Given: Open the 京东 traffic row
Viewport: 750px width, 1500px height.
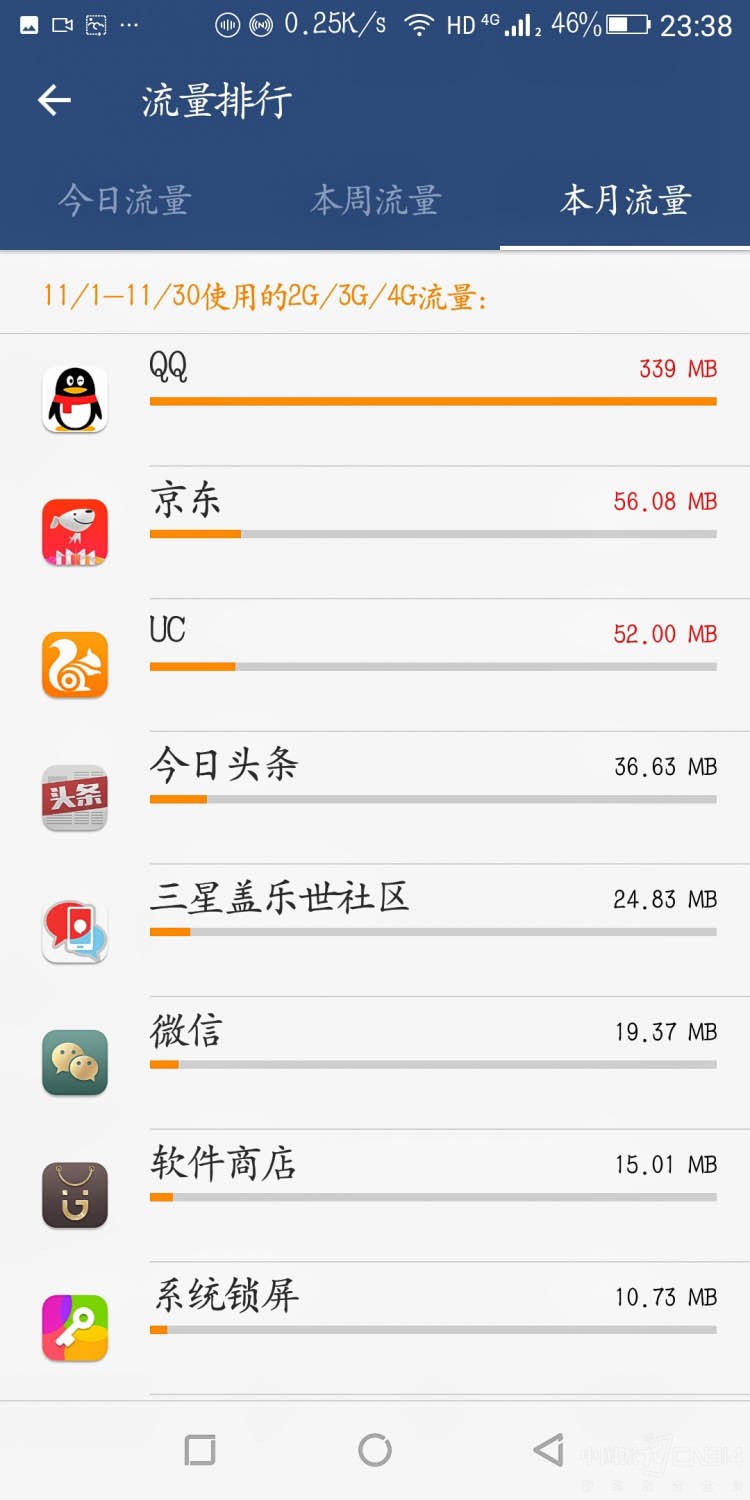Looking at the screenshot, I should [x=375, y=532].
